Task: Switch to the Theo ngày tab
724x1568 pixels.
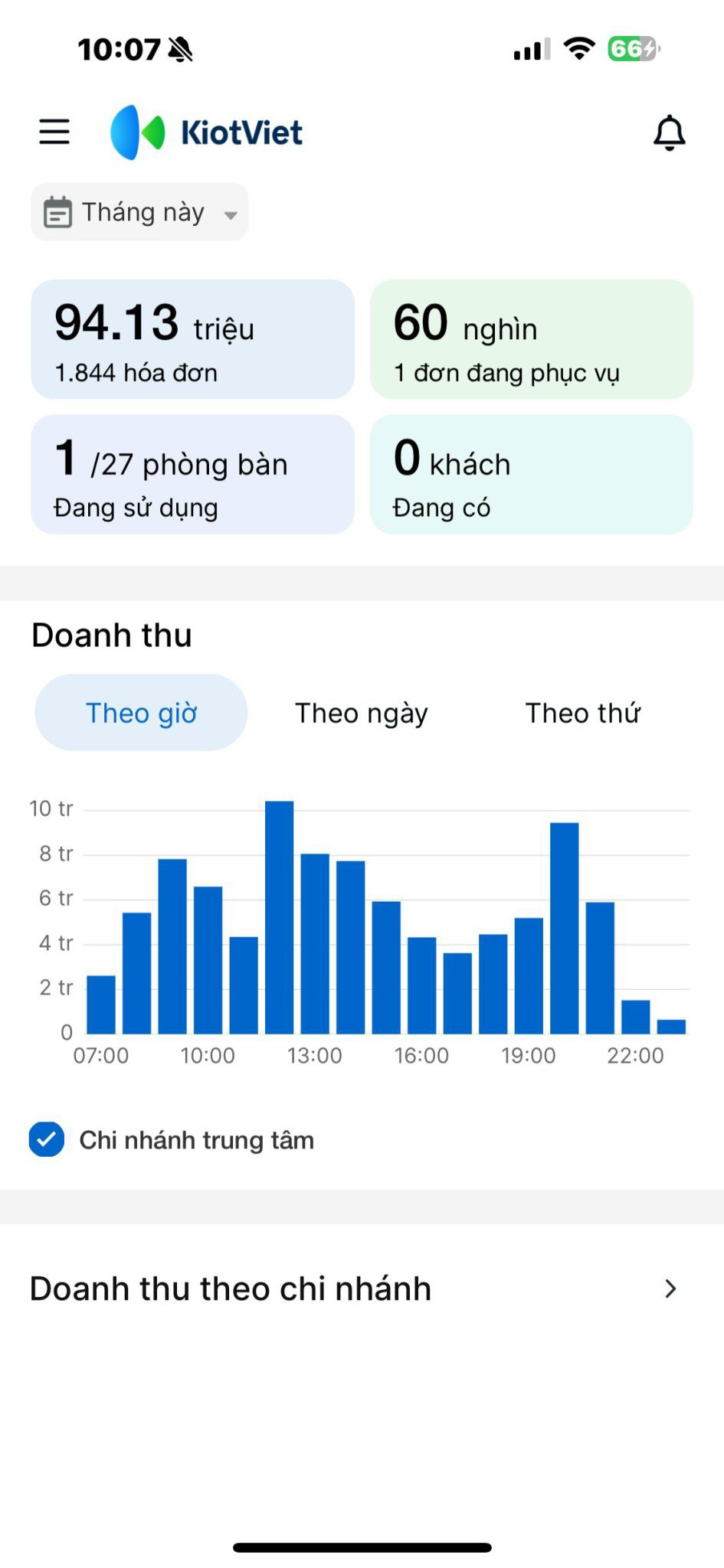Action: 361,713
